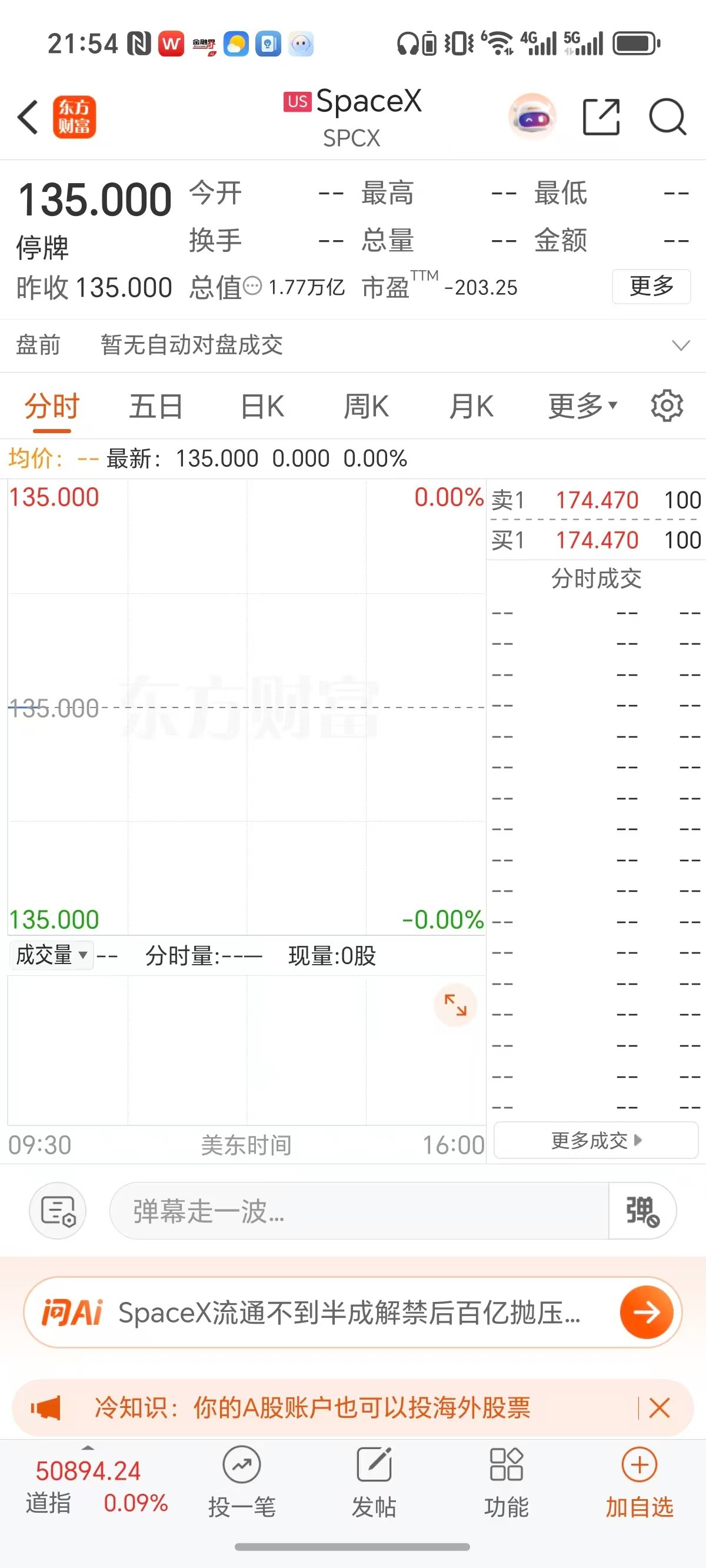Open chart settings gear icon
Image resolution: width=706 pixels, height=1568 pixels.
click(667, 406)
